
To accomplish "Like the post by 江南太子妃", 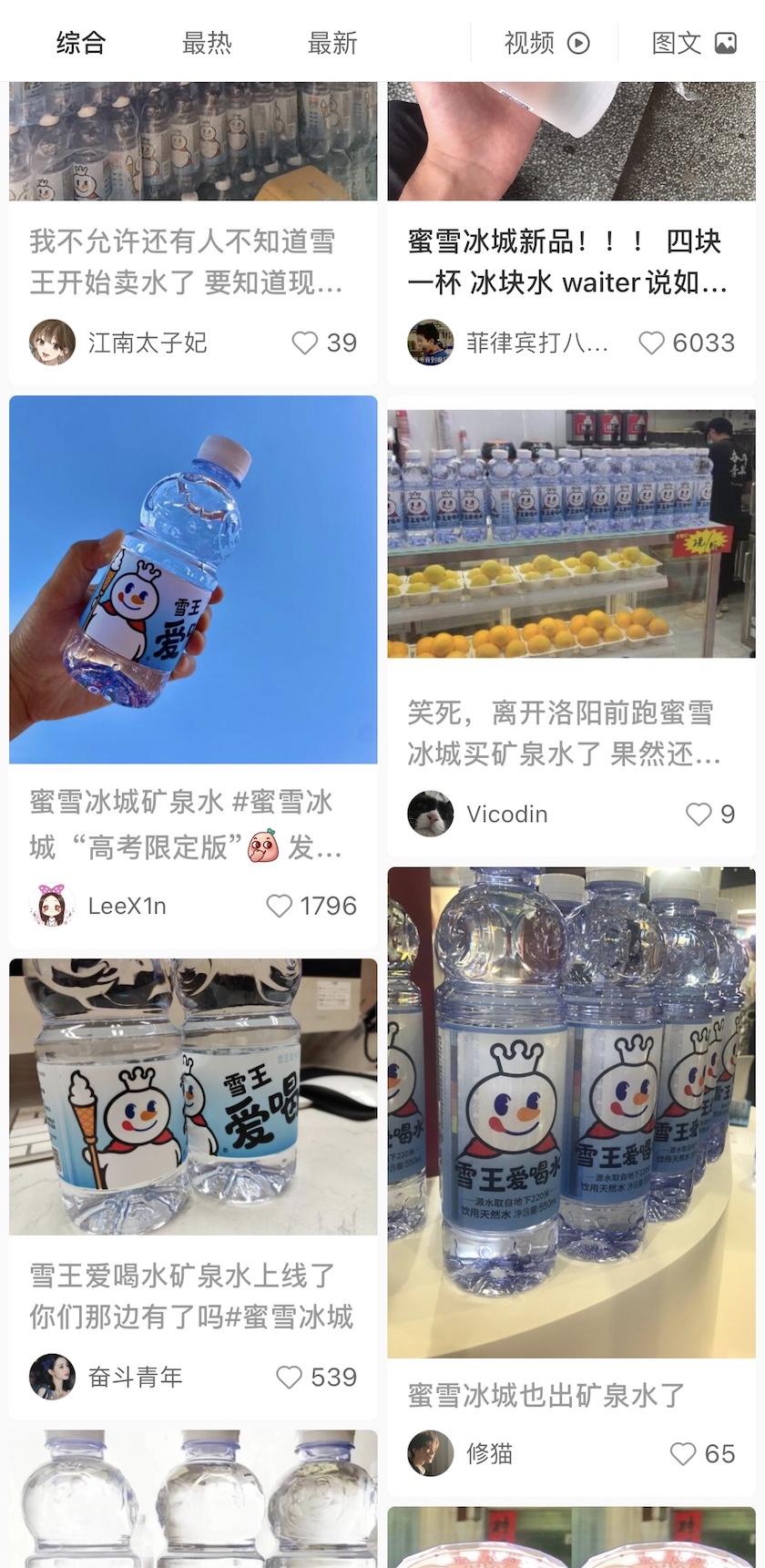I will point(305,343).
